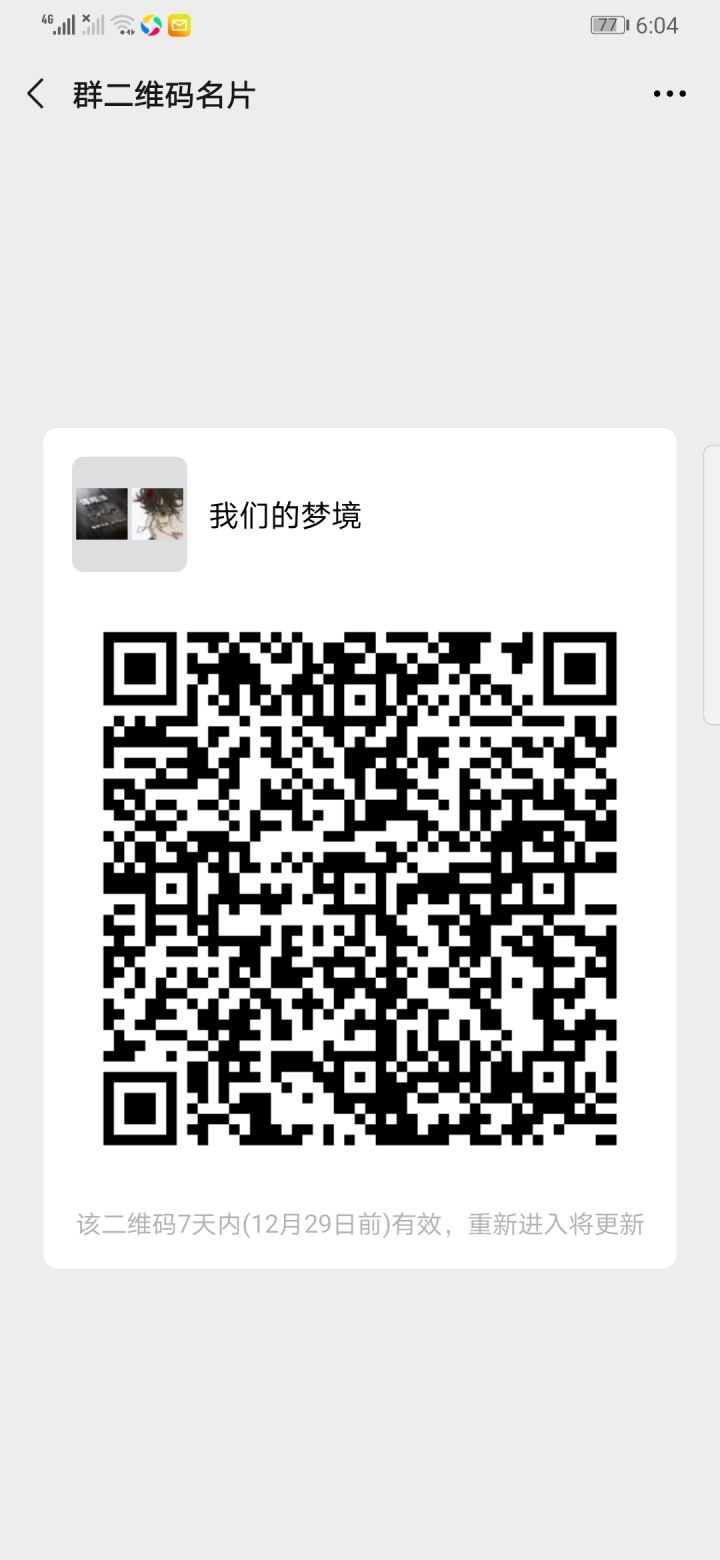Open the yellow mail notification icon
Viewport: 720px width, 1560px height.
179,25
